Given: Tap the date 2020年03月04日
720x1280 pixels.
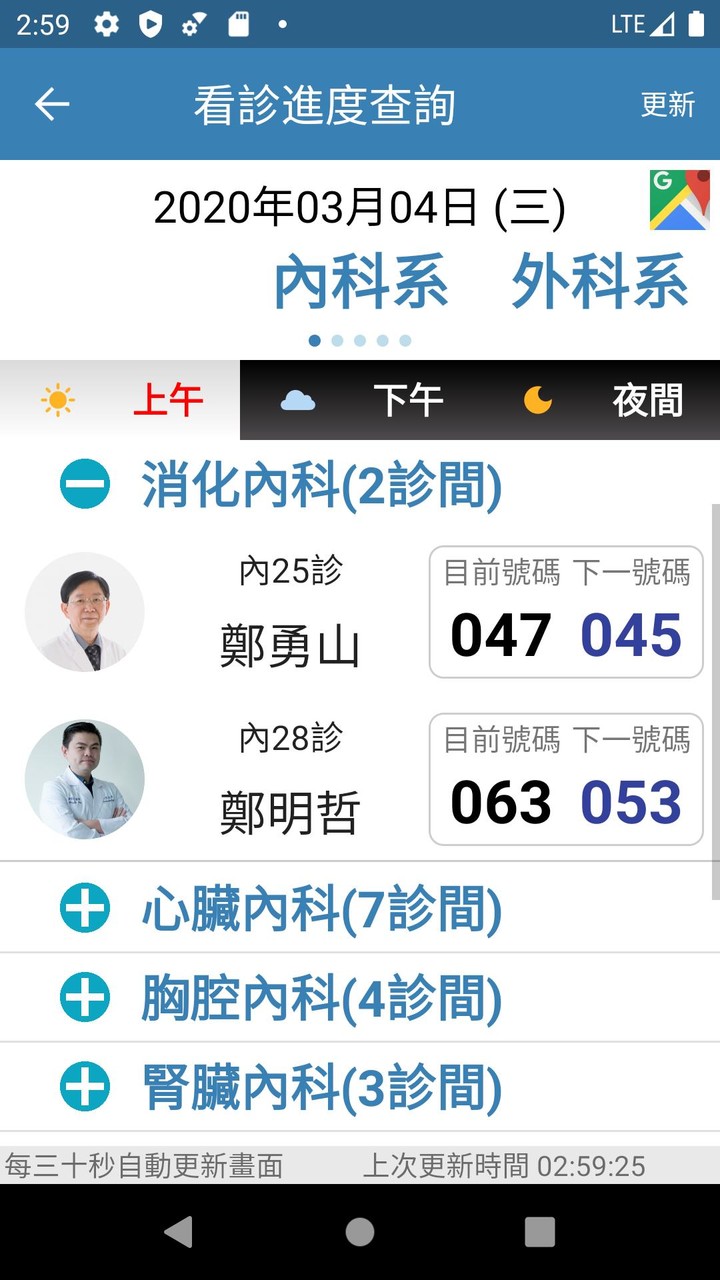Looking at the screenshot, I should click(x=360, y=207).
